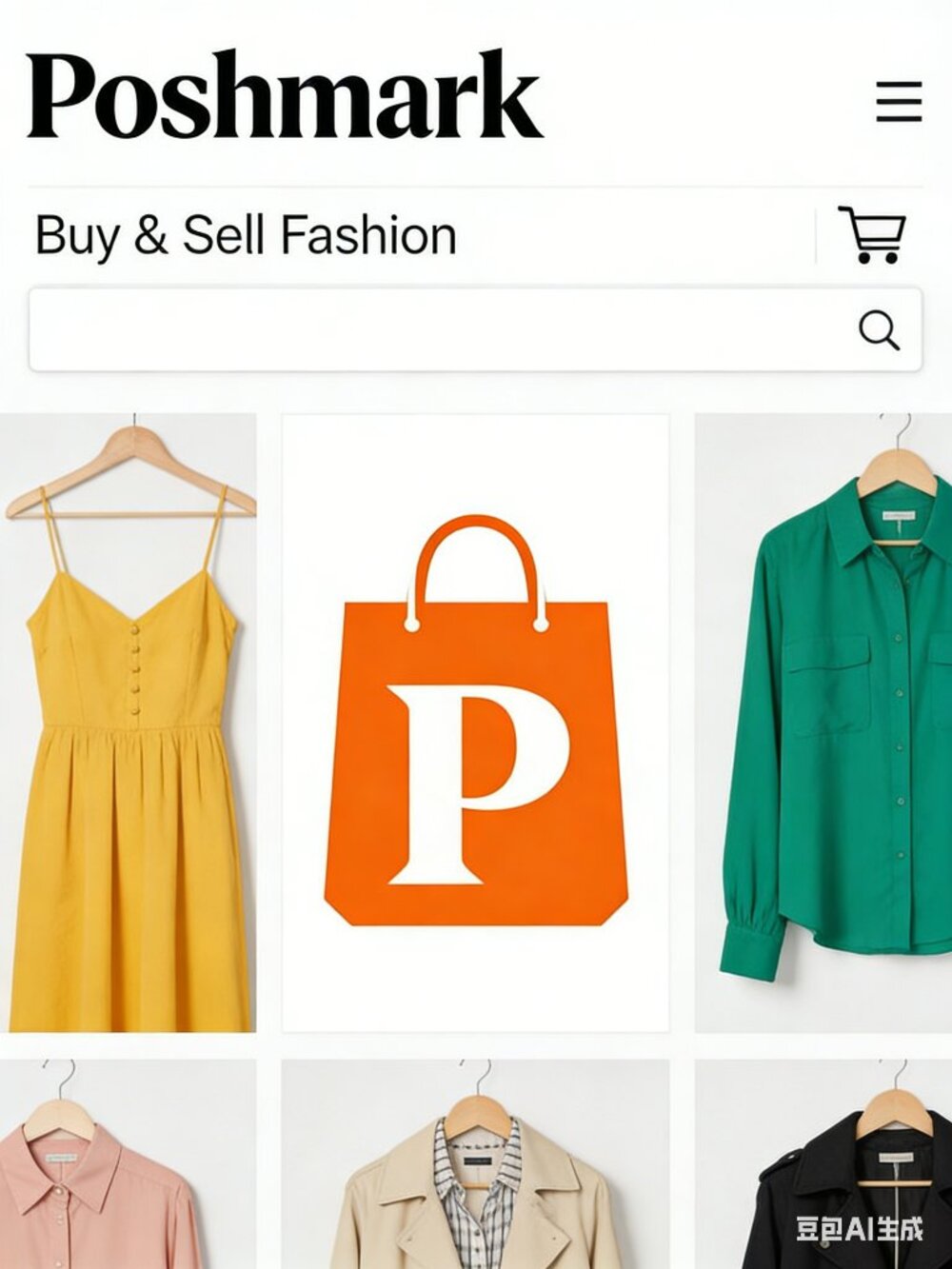The width and height of the screenshot is (952, 1269).
Task: Open the yellow sundress listing
Action: (x=129, y=724)
